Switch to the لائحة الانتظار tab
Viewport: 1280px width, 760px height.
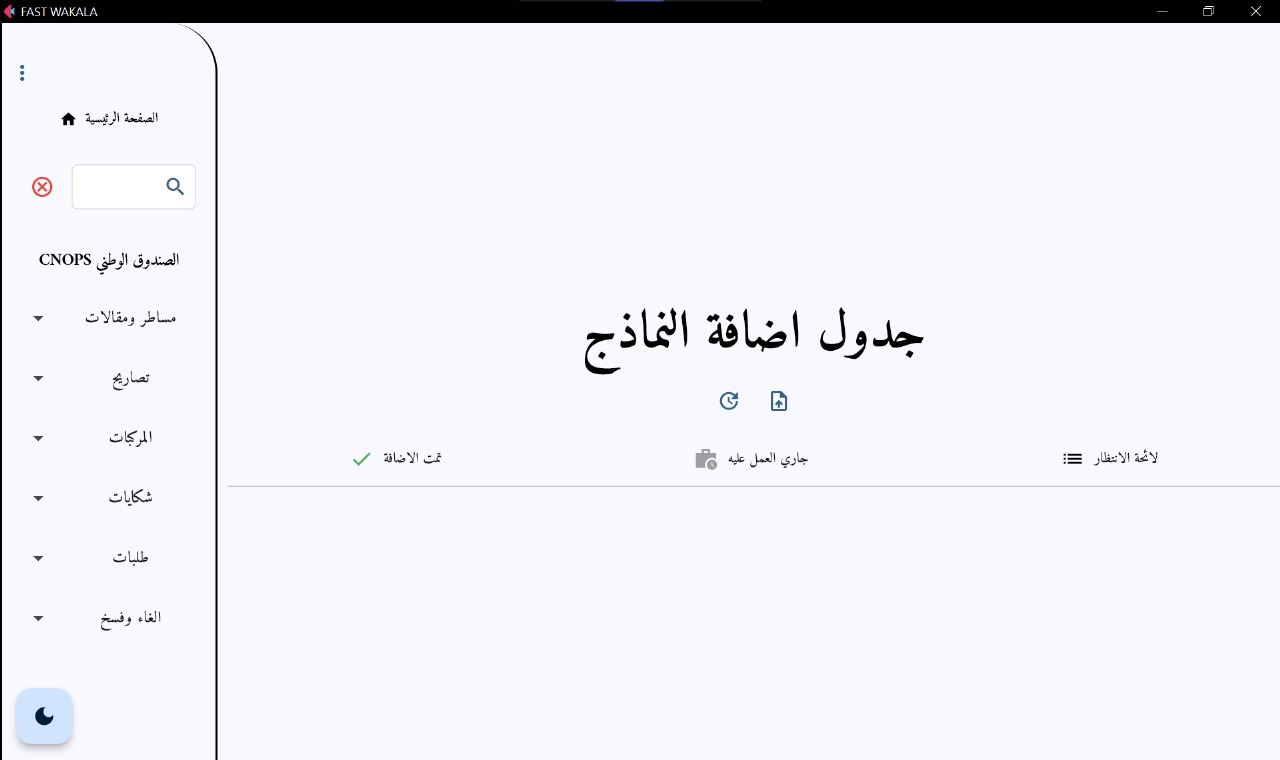[x=1110, y=458]
